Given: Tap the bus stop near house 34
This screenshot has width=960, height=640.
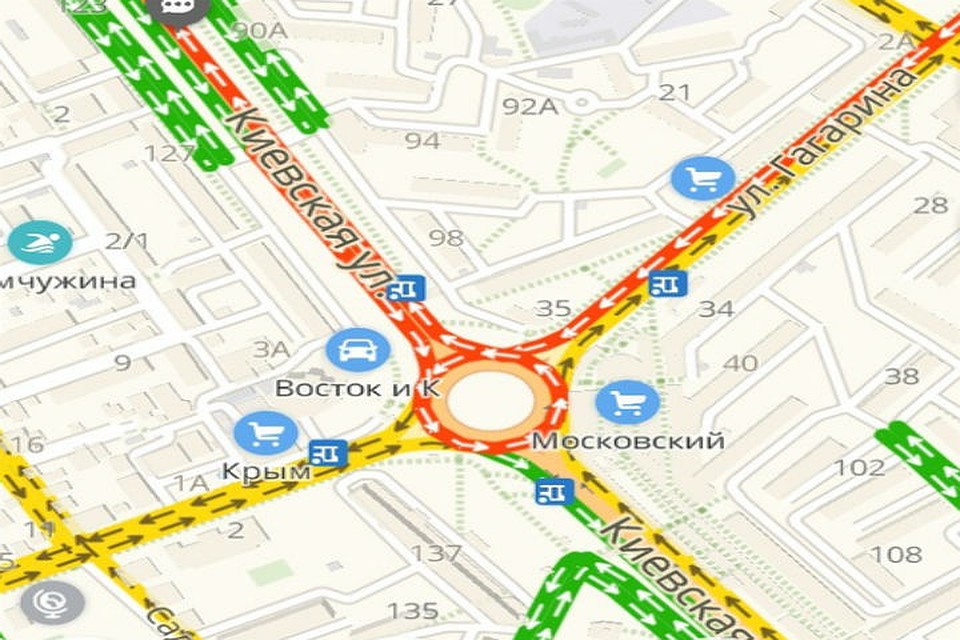Looking at the screenshot, I should 667,283.
